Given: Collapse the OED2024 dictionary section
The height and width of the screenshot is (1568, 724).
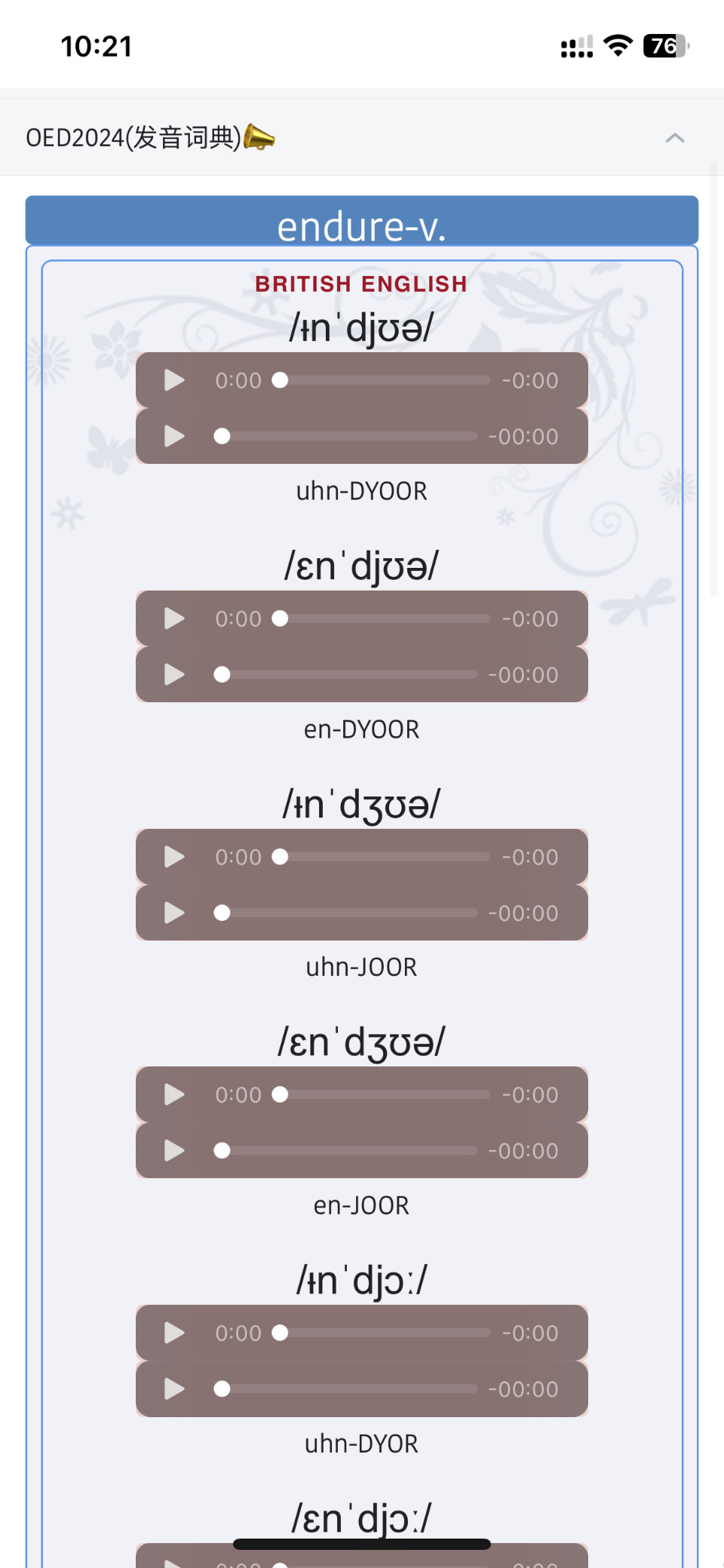Looking at the screenshot, I should click(675, 138).
